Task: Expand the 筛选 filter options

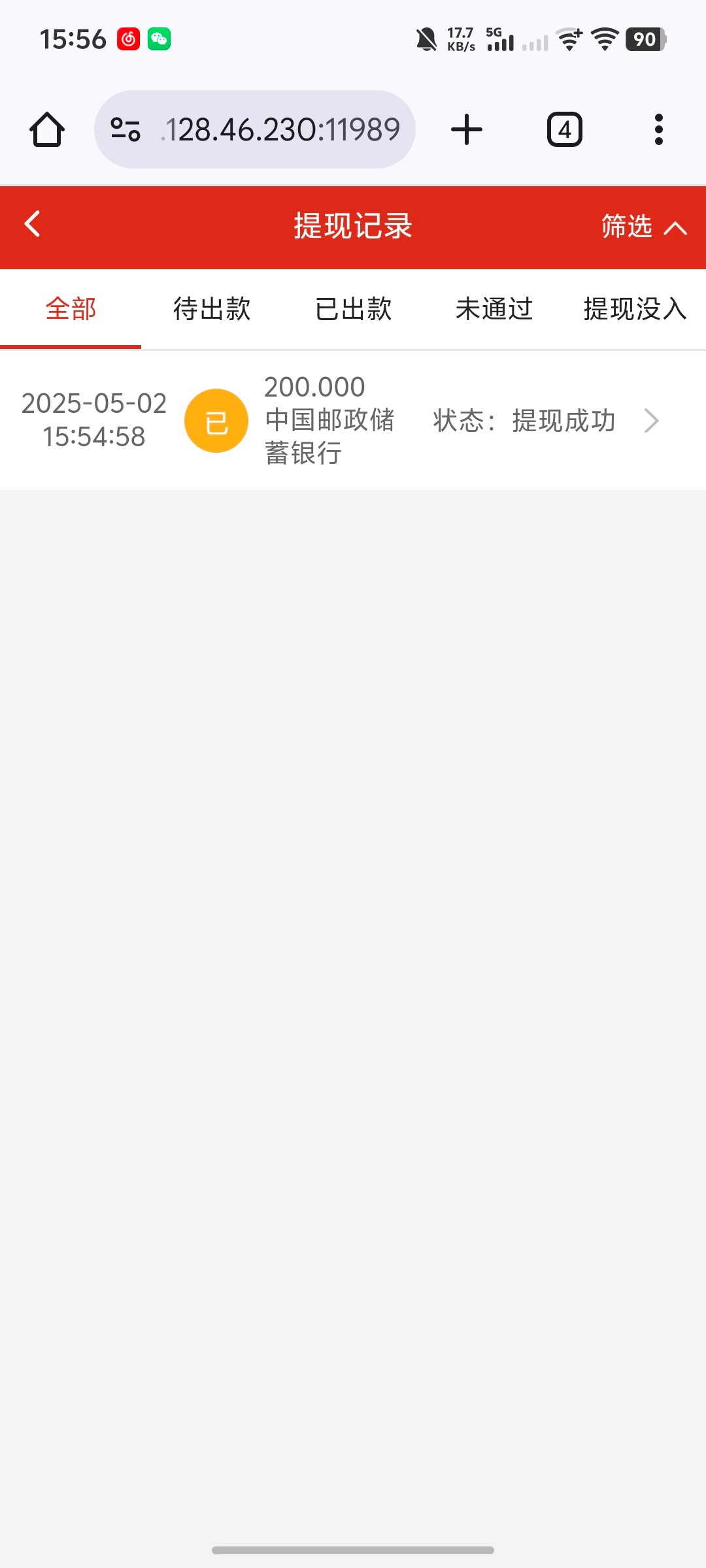Action: tap(643, 227)
